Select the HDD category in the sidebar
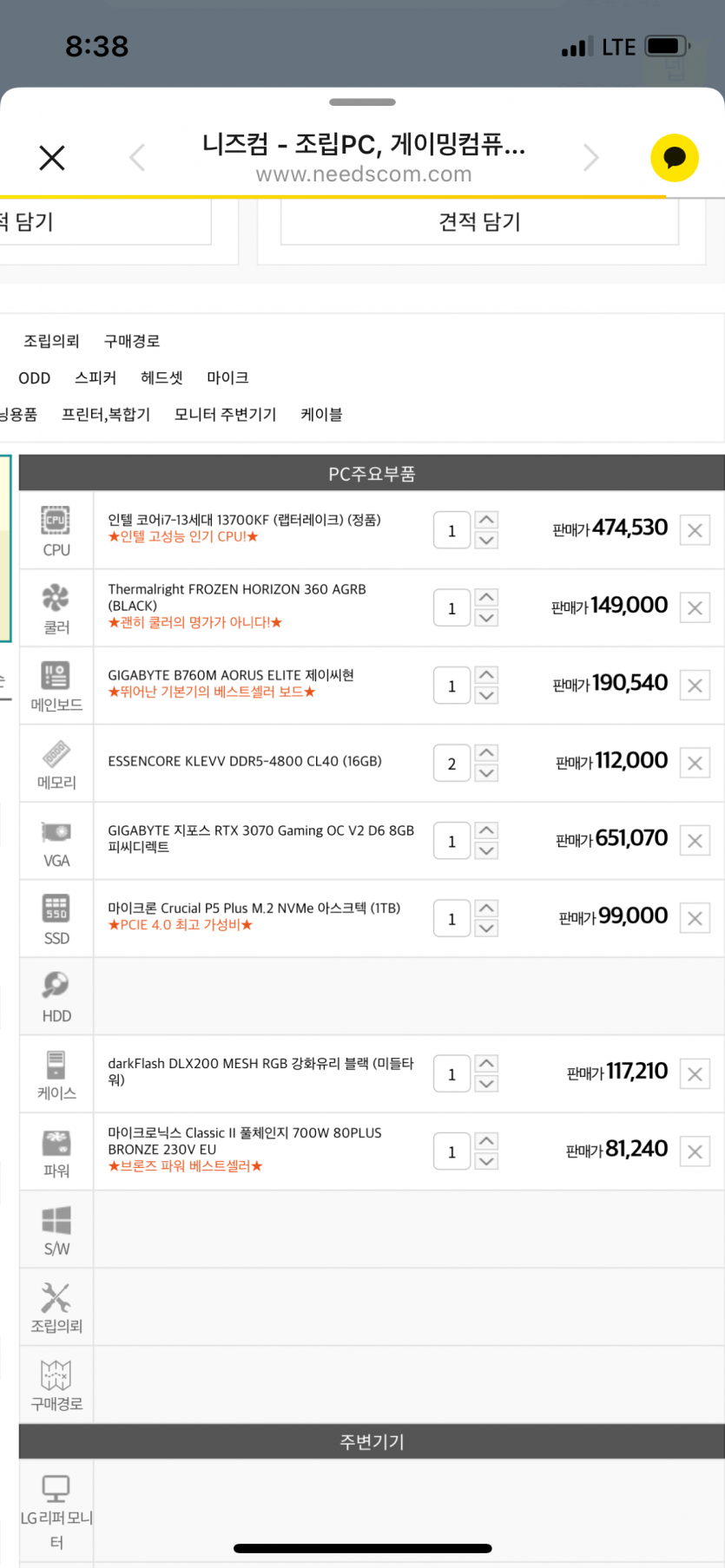The height and width of the screenshot is (1568, 725). click(x=56, y=996)
